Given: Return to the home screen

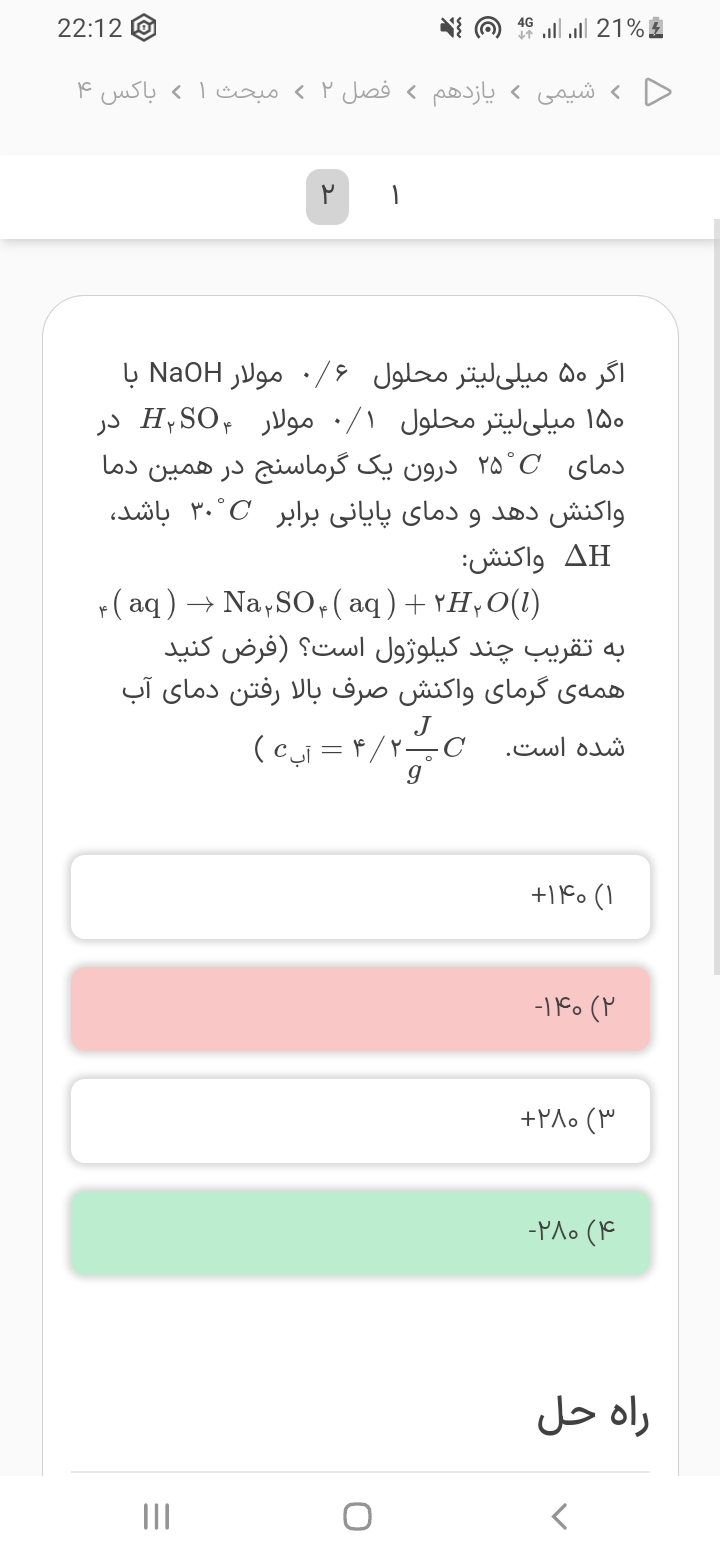Looking at the screenshot, I should coord(358,1517).
